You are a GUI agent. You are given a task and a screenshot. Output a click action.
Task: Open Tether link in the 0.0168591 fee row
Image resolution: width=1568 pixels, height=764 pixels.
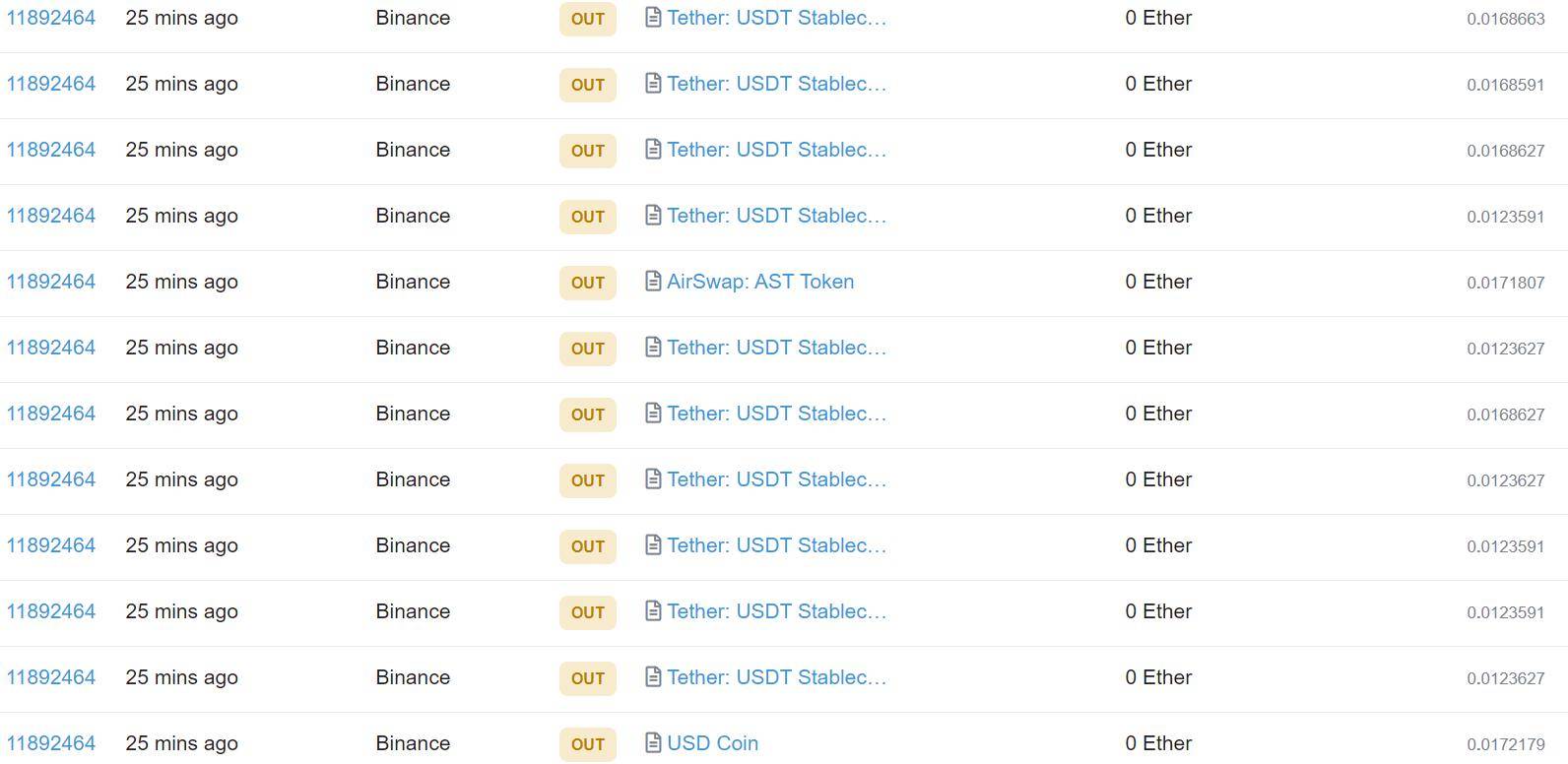point(776,84)
